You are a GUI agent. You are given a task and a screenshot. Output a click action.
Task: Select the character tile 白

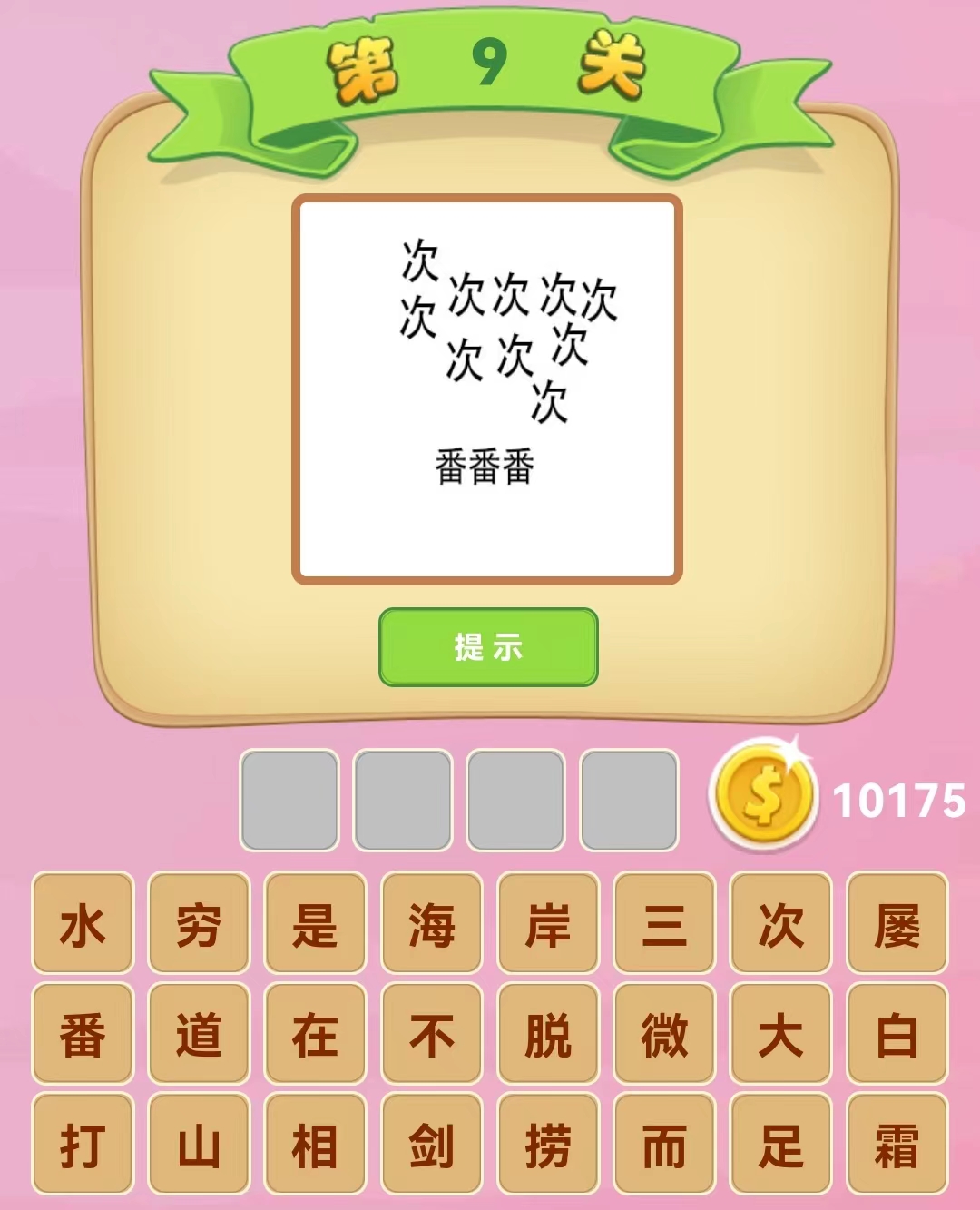point(897,1035)
